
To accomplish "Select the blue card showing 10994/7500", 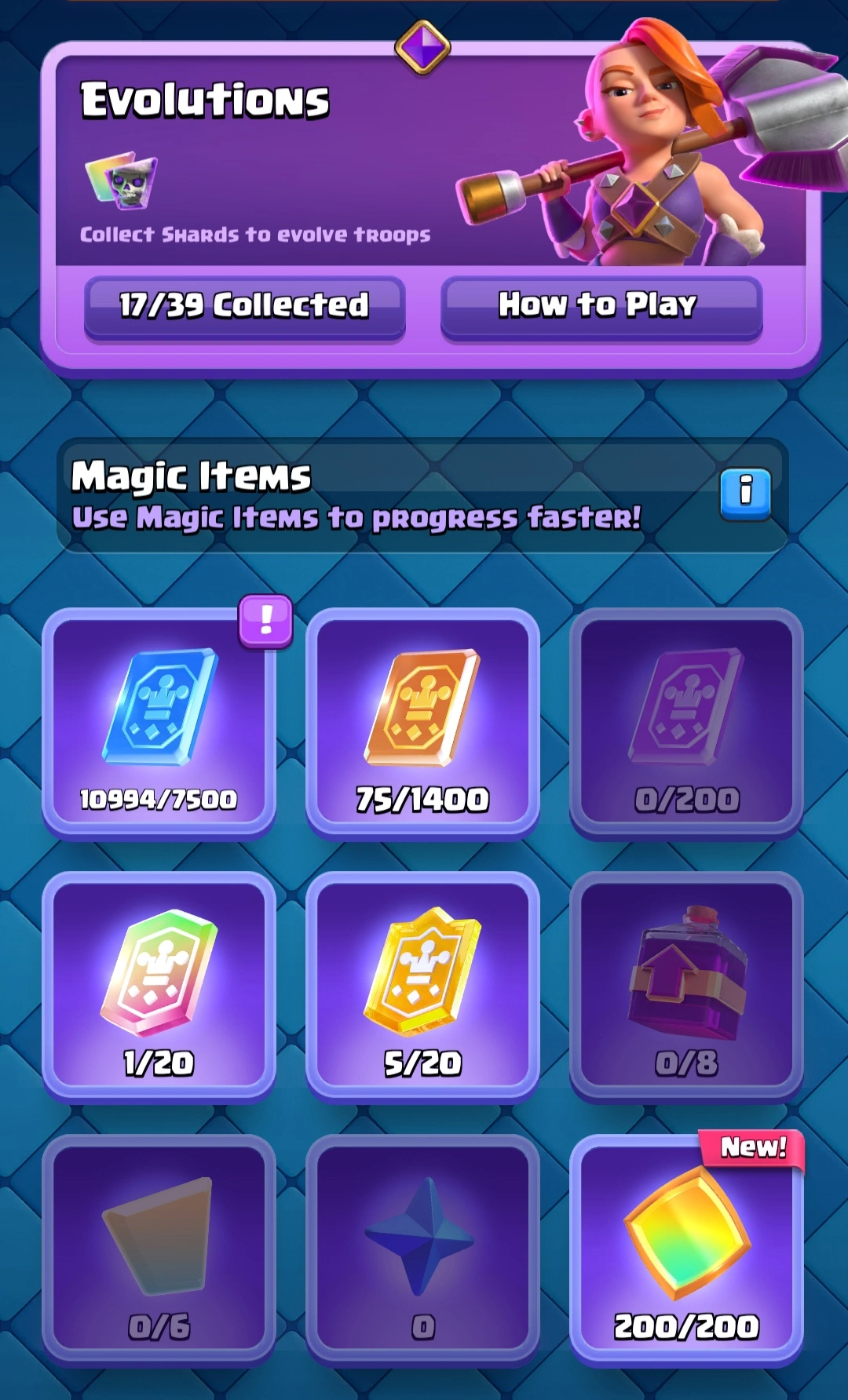I will pyautogui.click(x=159, y=723).
